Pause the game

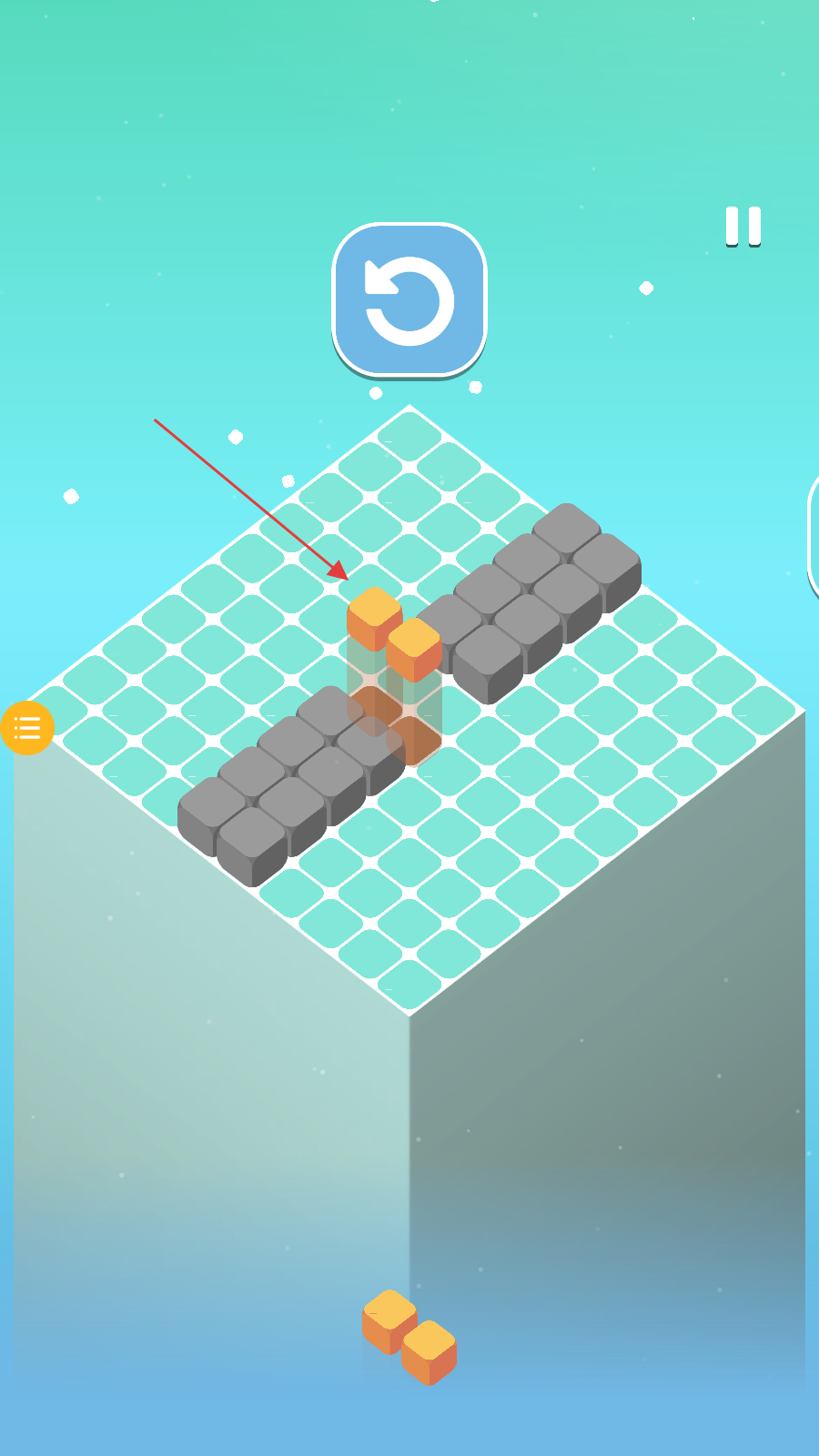743,226
